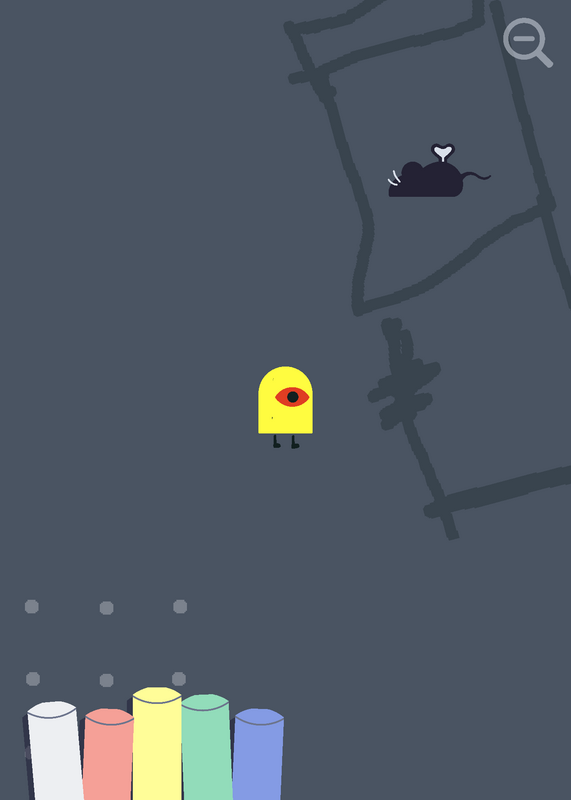The height and width of the screenshot is (800, 571).
Task: Choose the yellow chalk
Action: (x=157, y=743)
